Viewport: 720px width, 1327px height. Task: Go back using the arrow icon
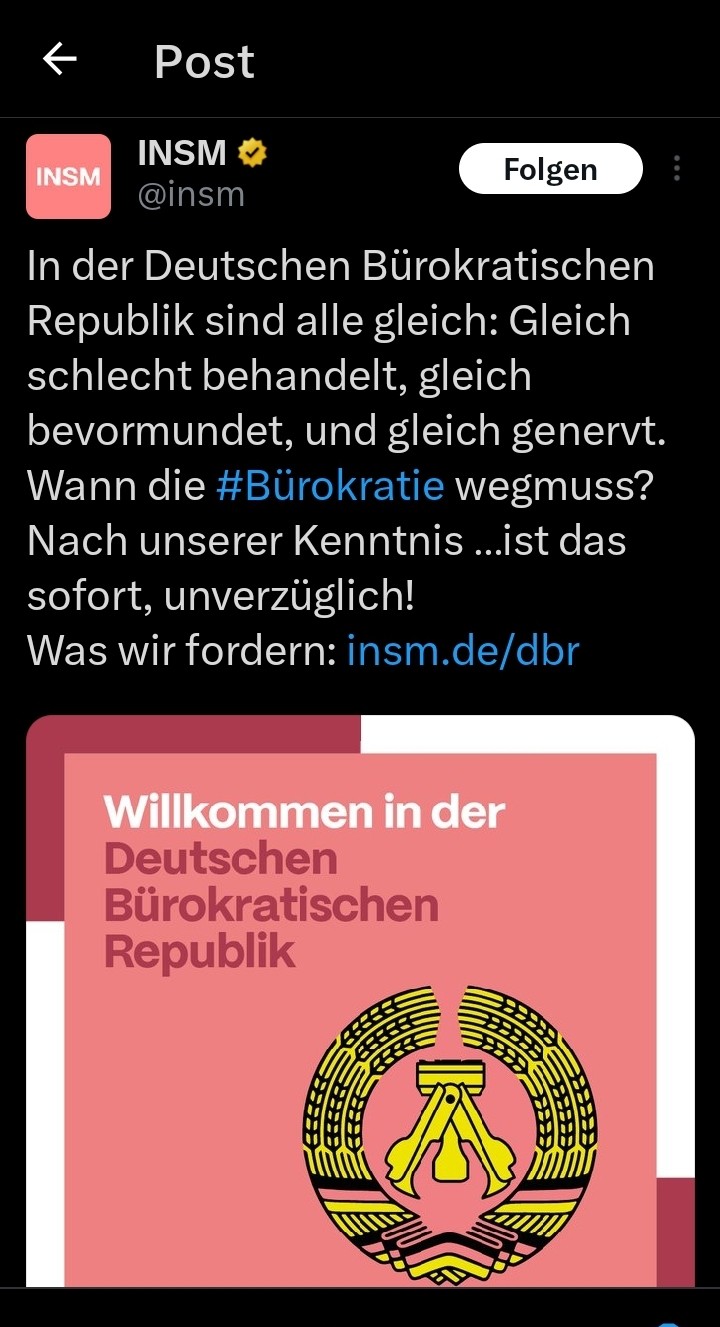tap(59, 61)
